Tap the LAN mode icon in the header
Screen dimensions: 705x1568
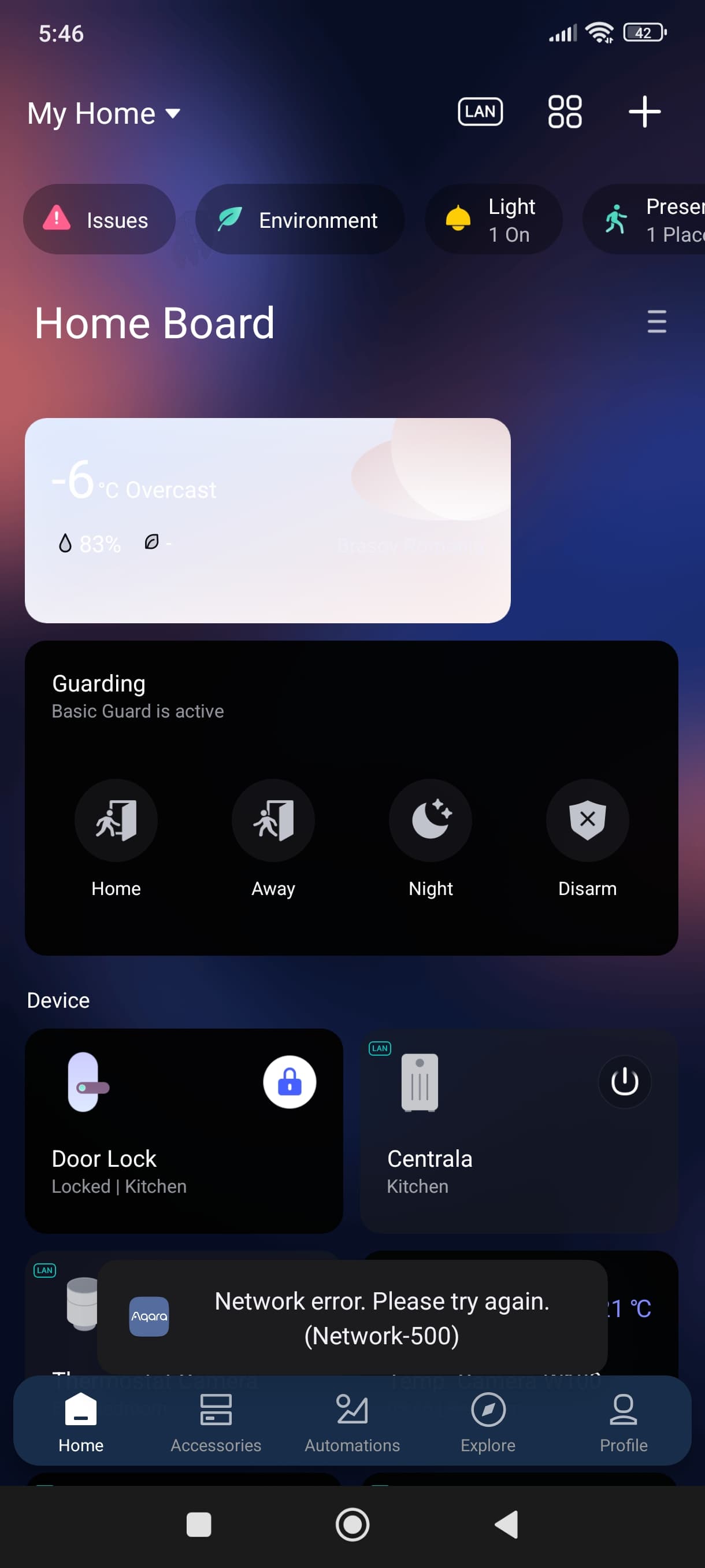480,112
